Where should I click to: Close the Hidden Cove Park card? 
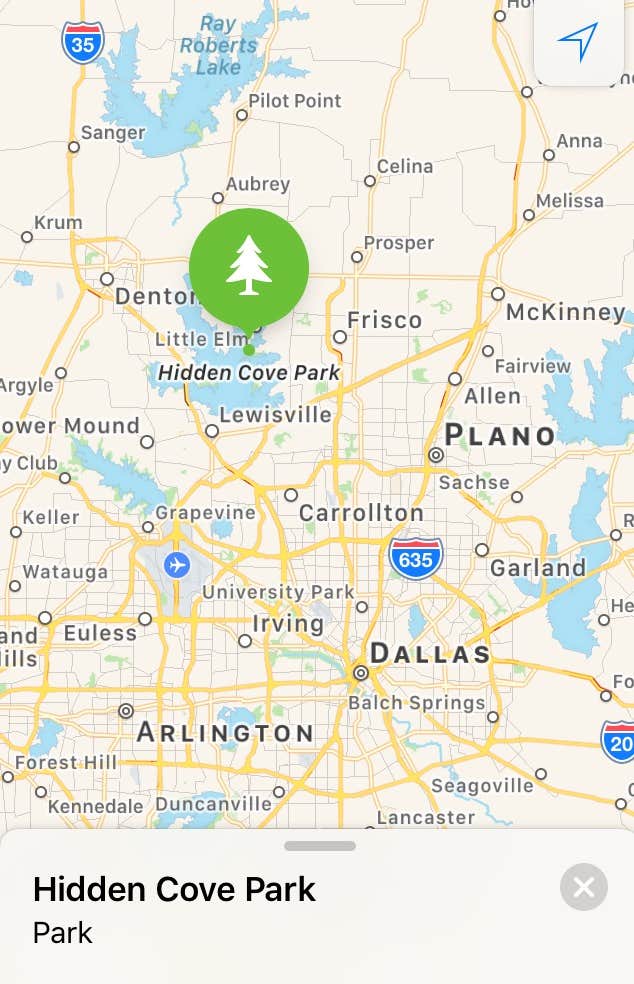coord(584,887)
